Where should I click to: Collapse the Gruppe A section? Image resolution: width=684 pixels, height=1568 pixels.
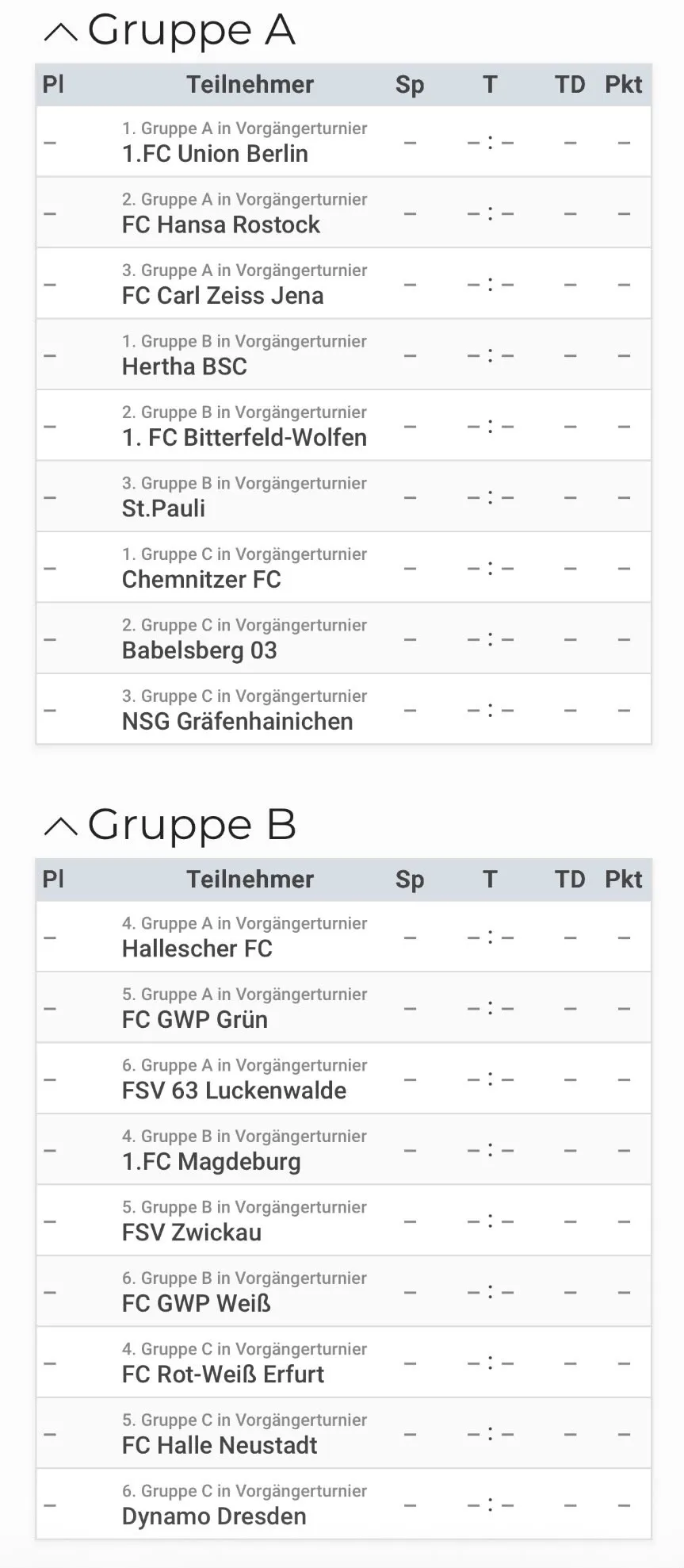tap(60, 33)
